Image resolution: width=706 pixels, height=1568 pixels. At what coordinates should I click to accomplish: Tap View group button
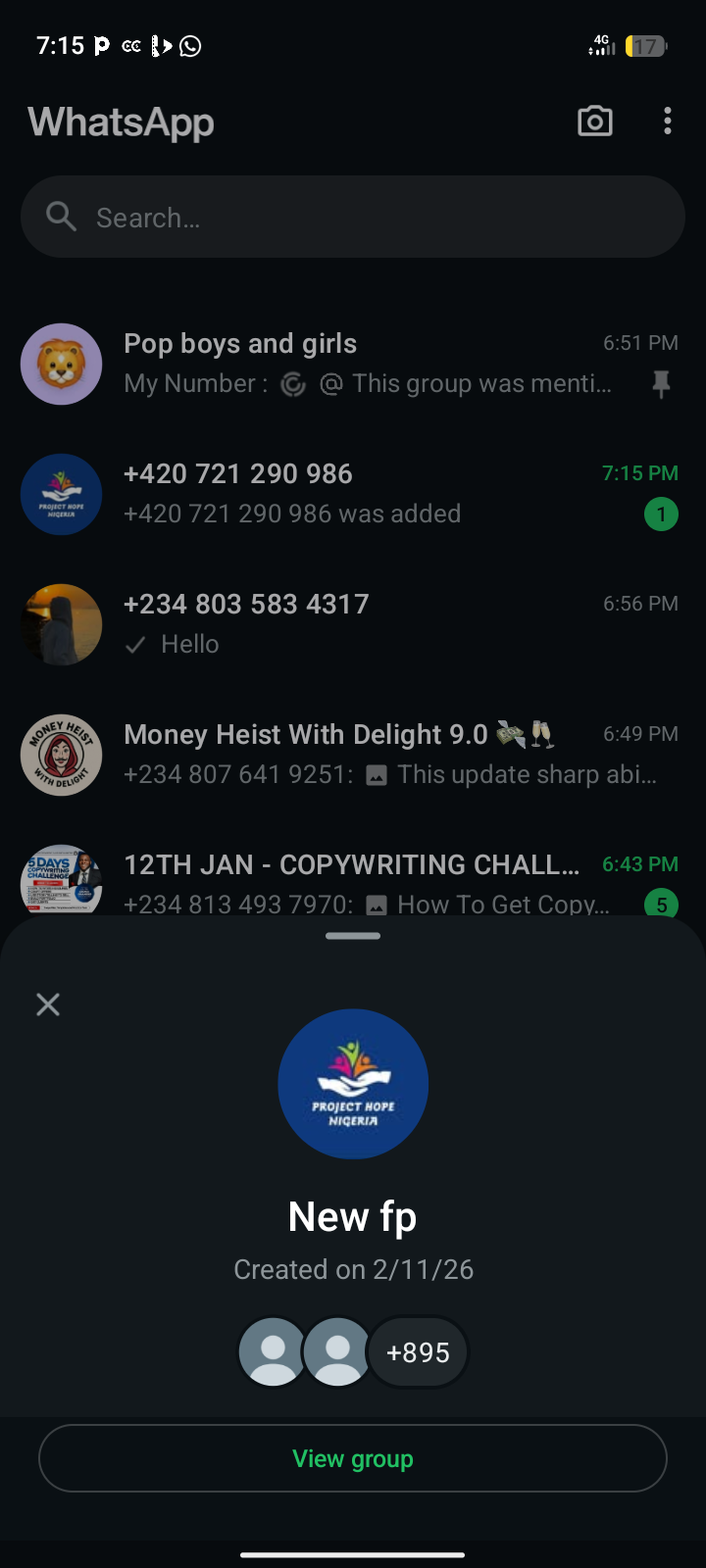[x=353, y=1458]
